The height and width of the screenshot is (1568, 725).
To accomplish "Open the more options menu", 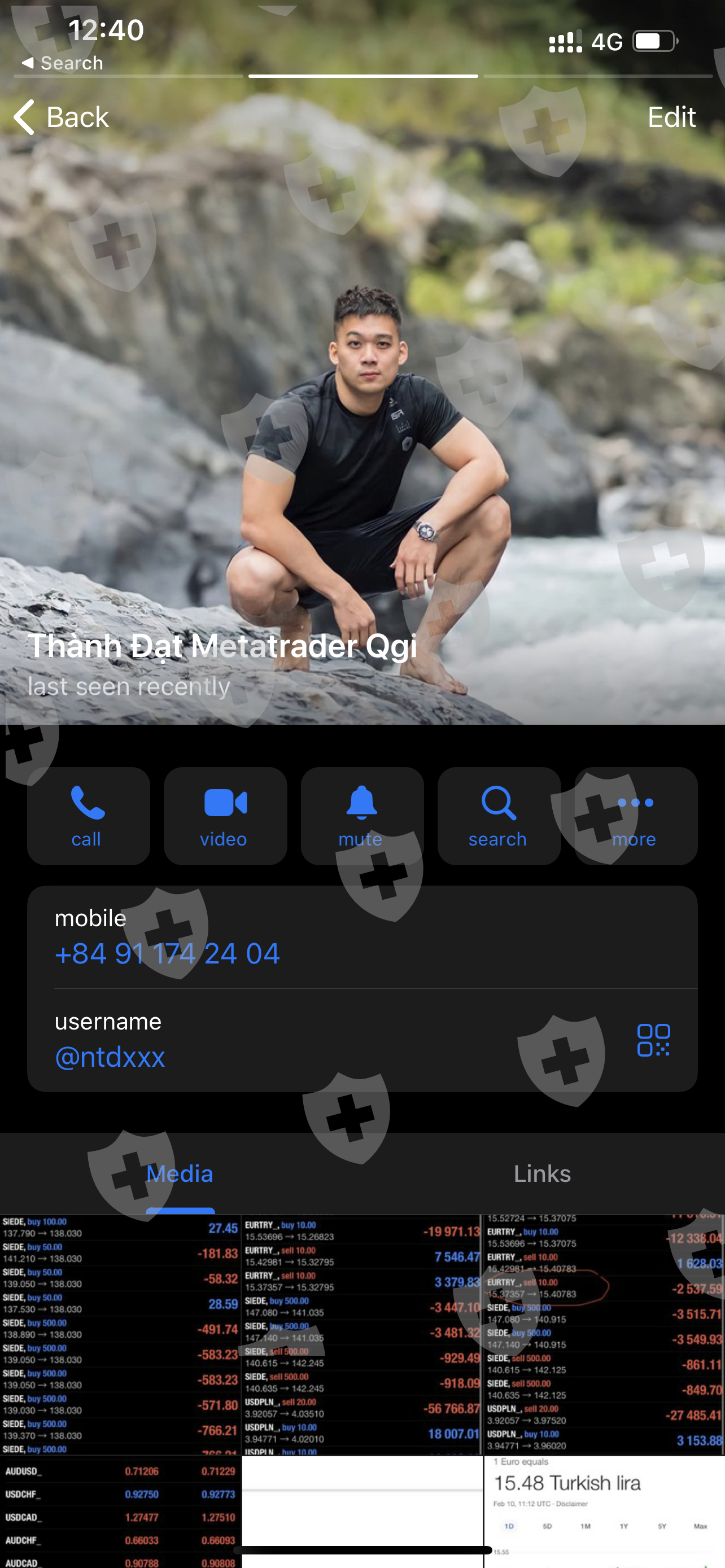I will pos(636,816).
